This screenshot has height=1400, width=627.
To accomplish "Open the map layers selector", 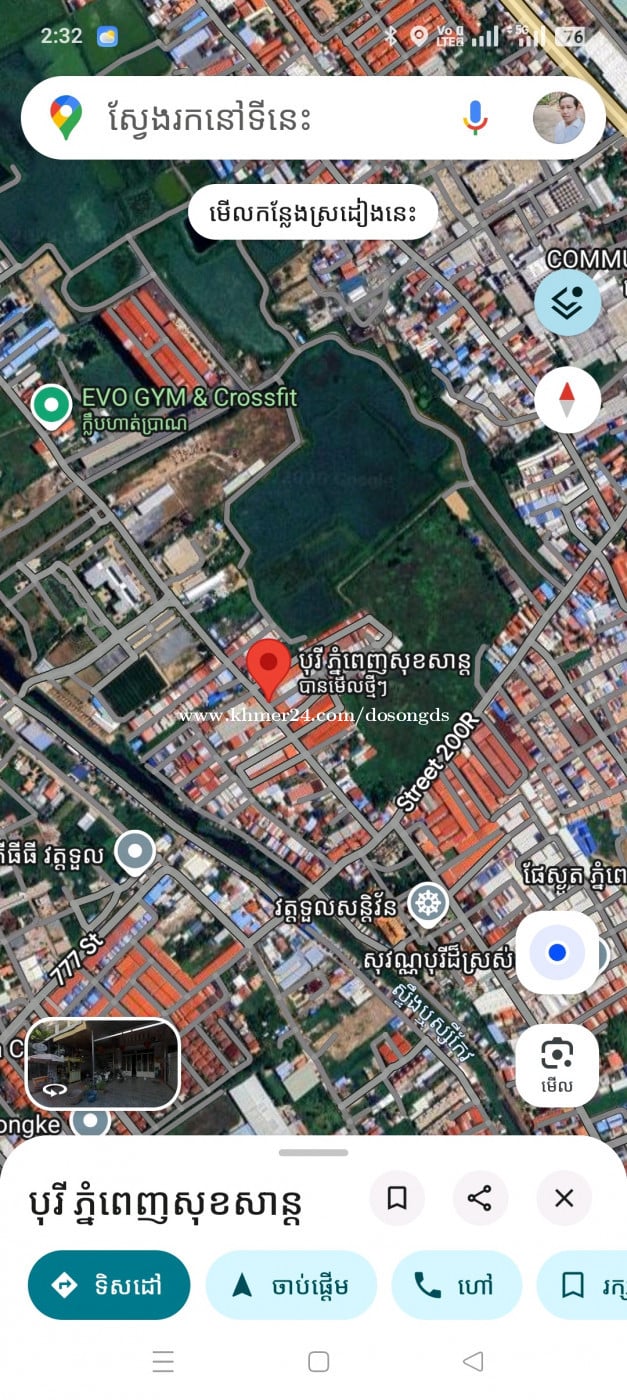I will coord(567,302).
